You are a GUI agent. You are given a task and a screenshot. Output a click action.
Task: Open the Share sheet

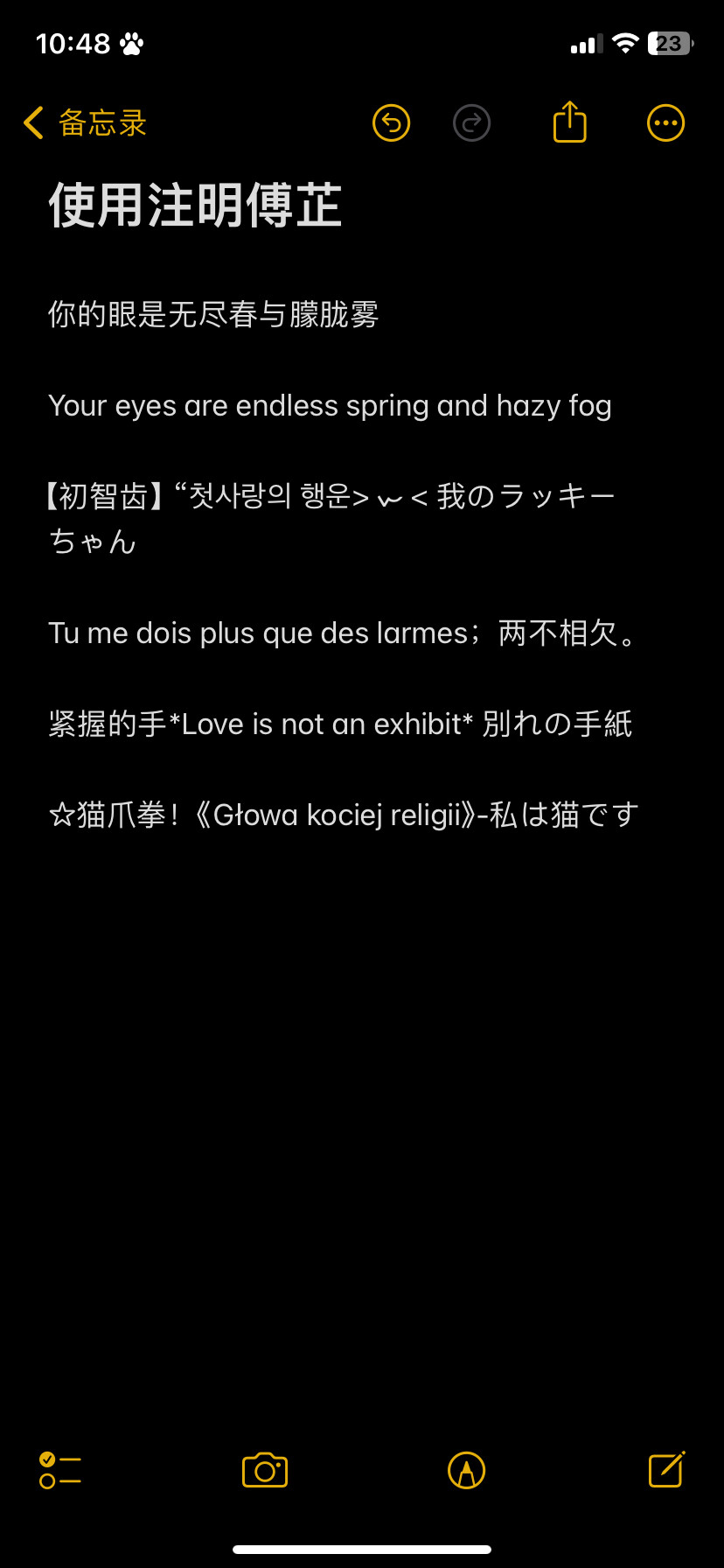pos(569,122)
